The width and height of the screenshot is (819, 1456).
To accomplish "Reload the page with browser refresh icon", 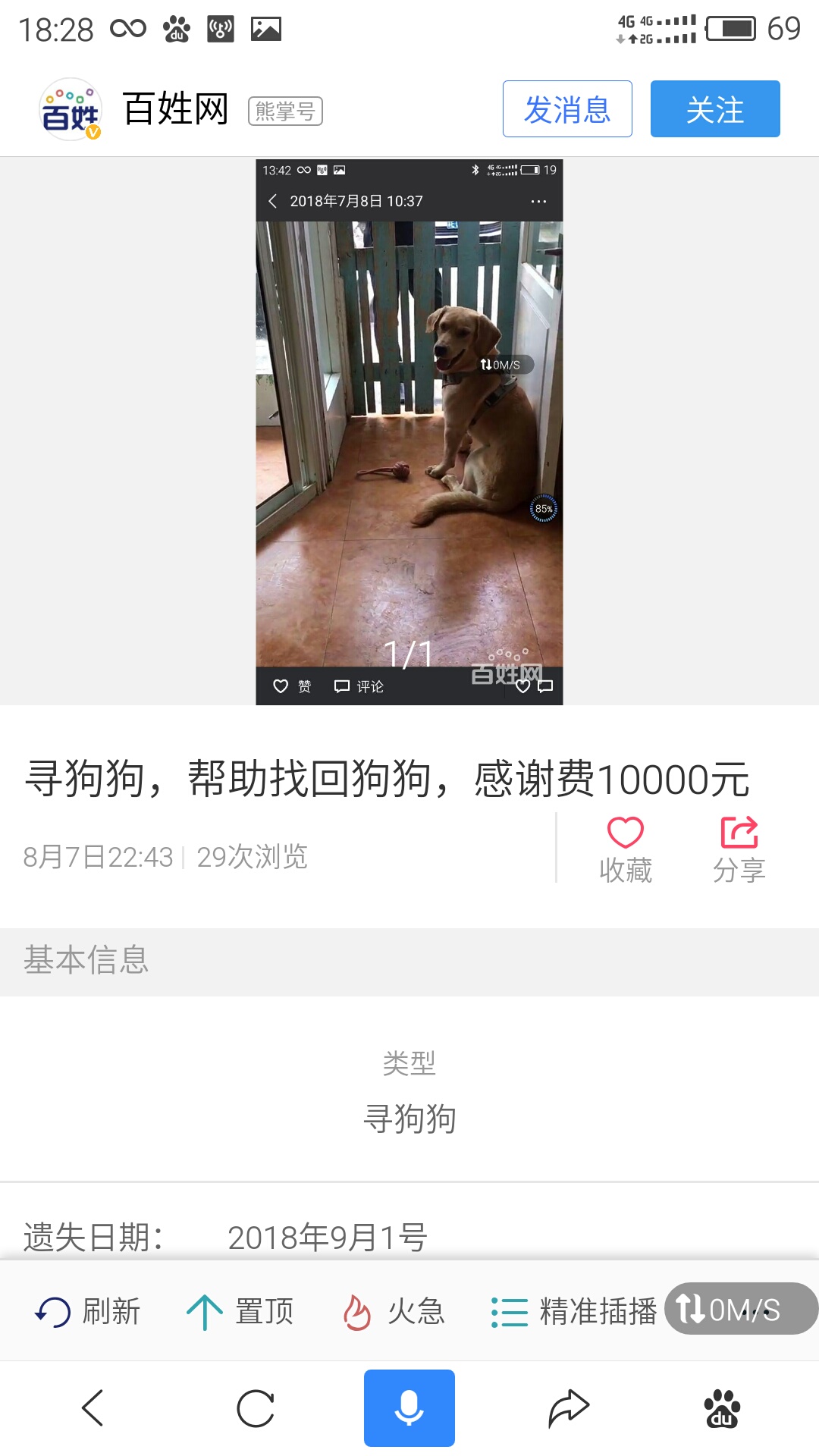I will point(256,1408).
